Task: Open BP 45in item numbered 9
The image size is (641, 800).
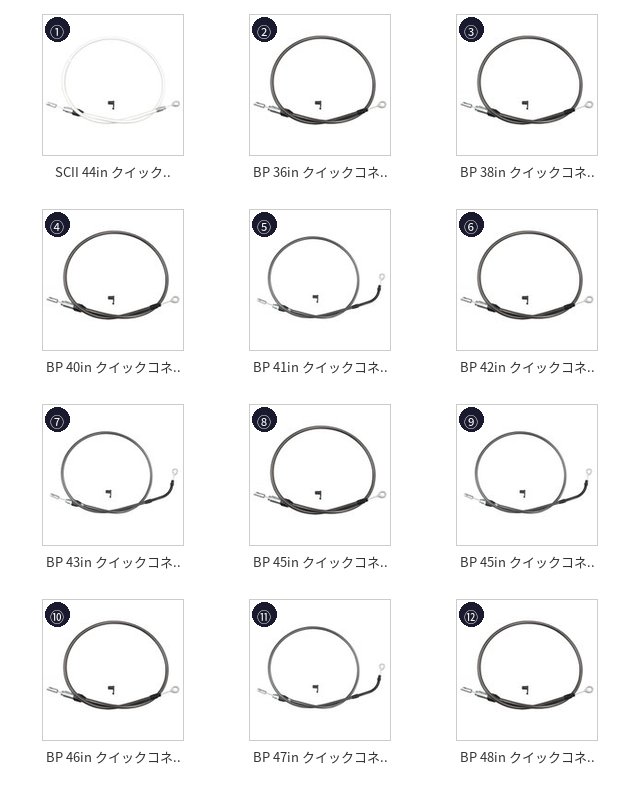Action: tap(527, 475)
